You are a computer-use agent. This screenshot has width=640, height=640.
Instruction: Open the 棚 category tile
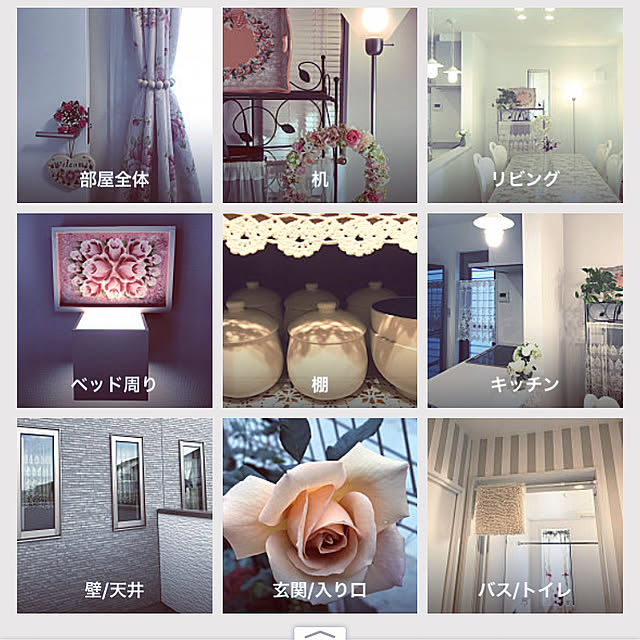(x=320, y=310)
